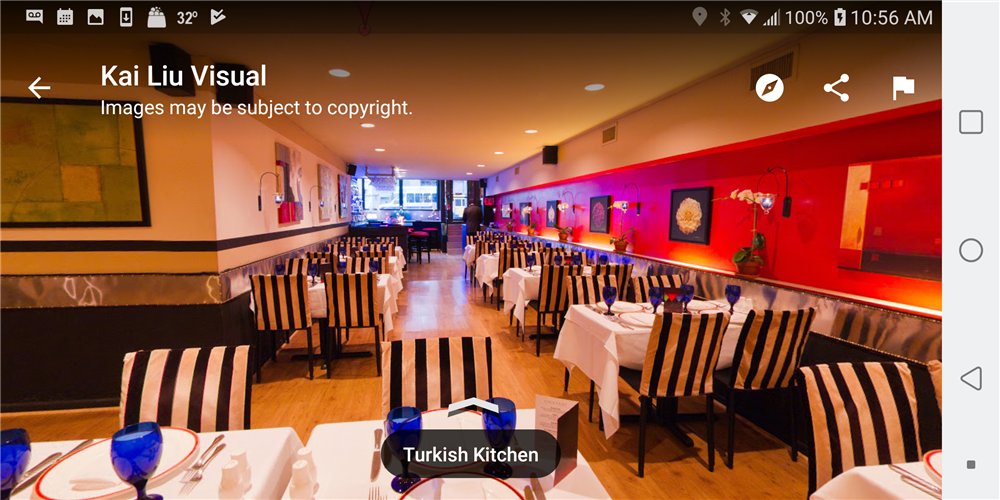Go back using the arrow icon

39,88
